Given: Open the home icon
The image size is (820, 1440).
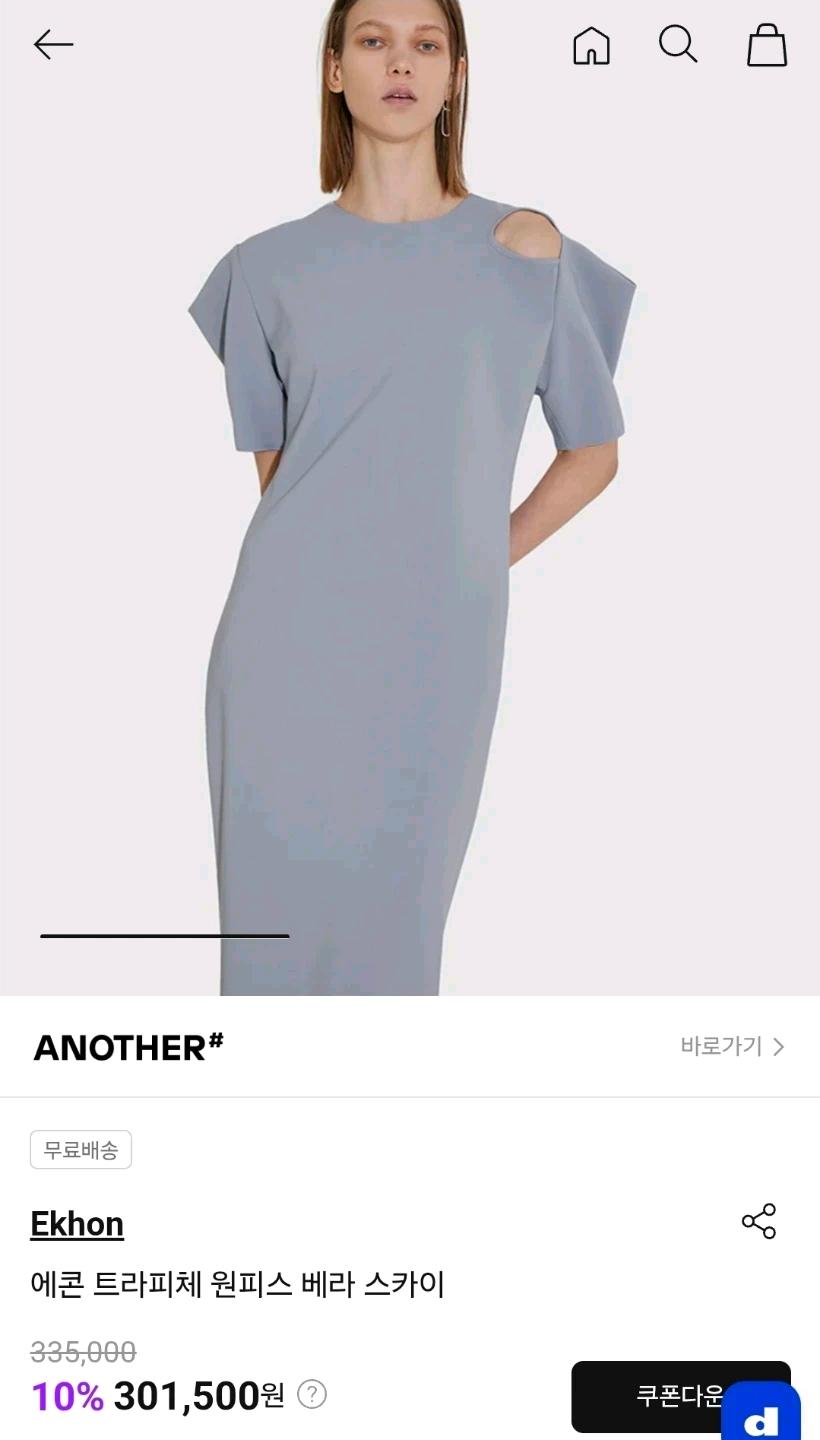Looking at the screenshot, I should pos(591,45).
